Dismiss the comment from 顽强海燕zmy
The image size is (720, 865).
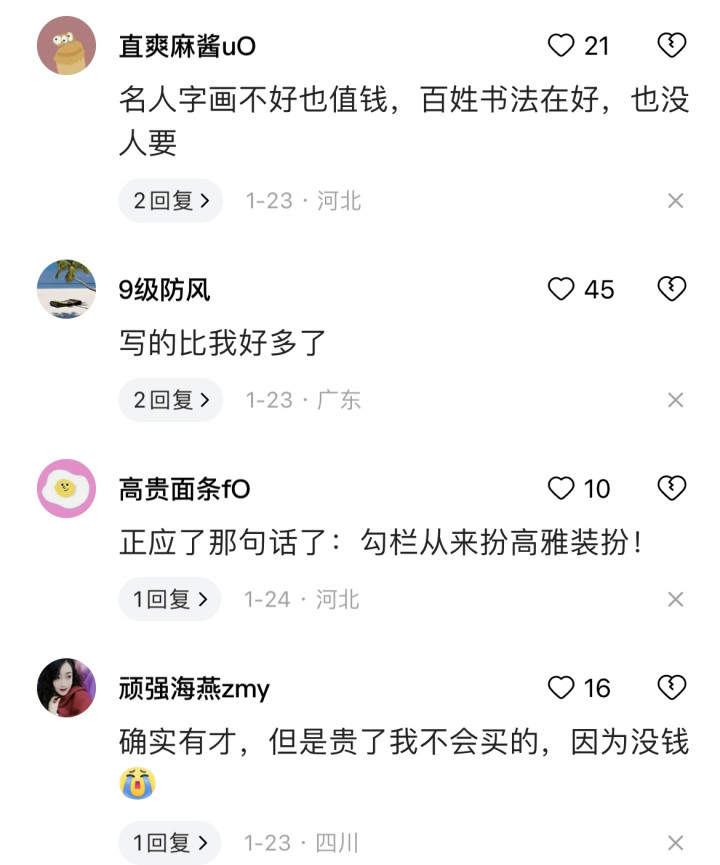click(675, 842)
